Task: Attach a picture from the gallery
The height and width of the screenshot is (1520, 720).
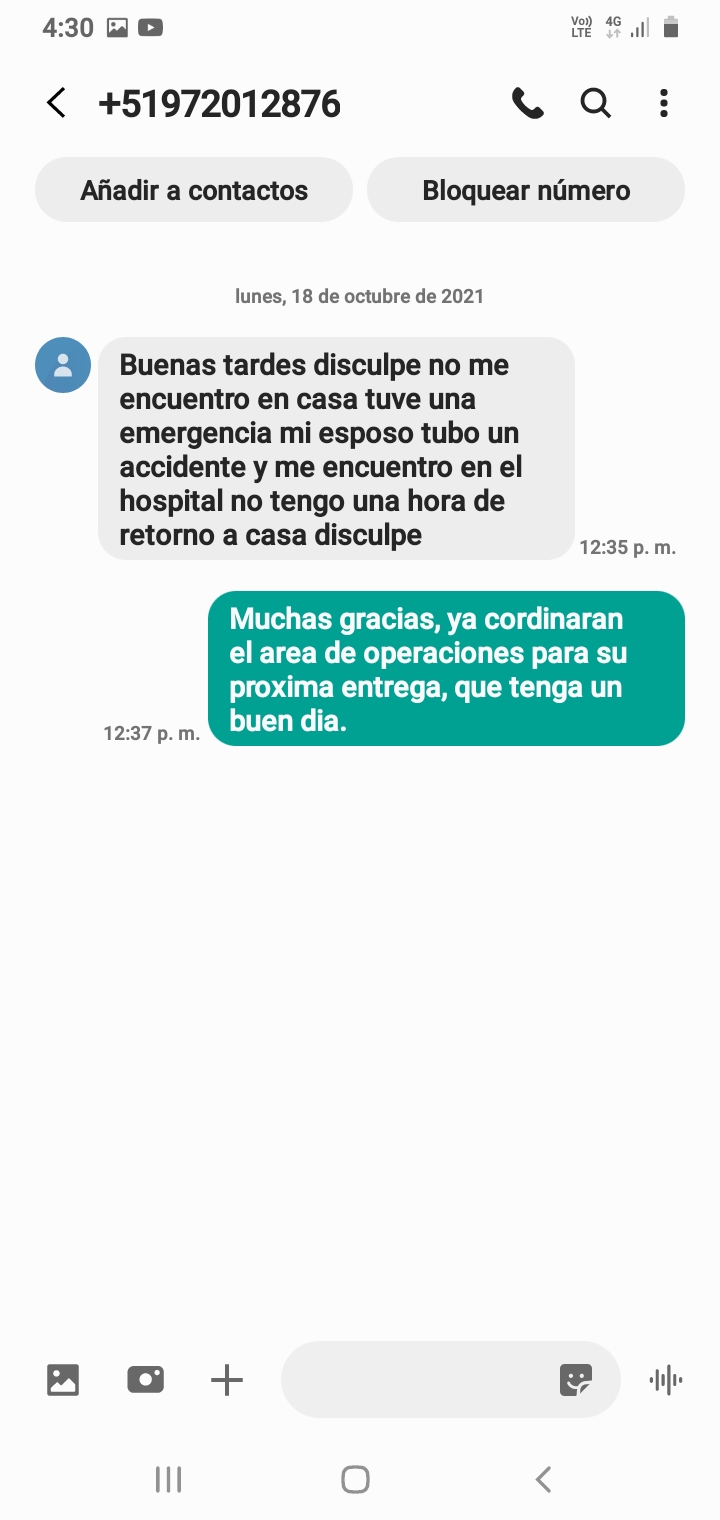Action: [x=63, y=1380]
